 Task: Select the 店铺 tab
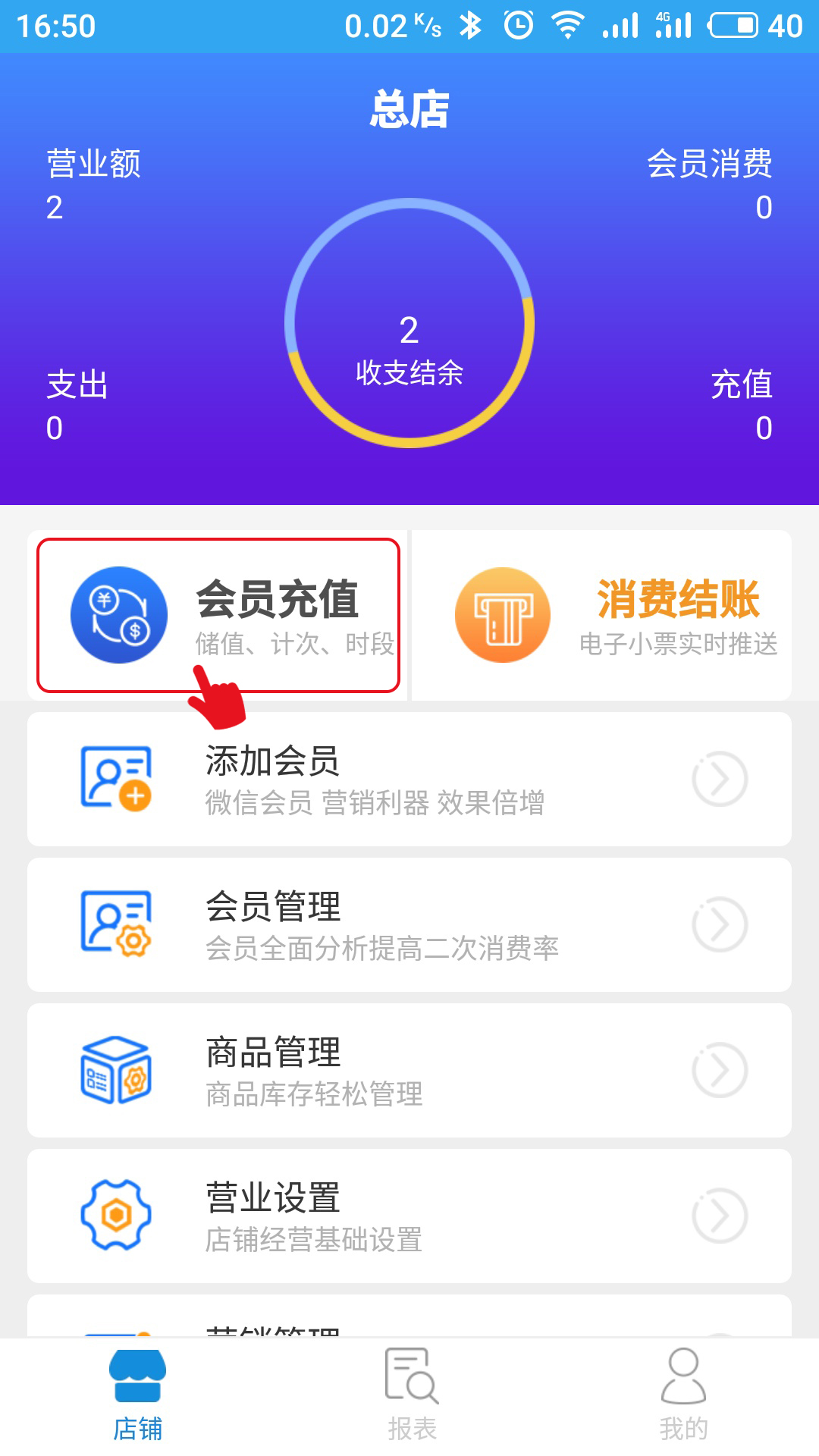pos(138,1395)
